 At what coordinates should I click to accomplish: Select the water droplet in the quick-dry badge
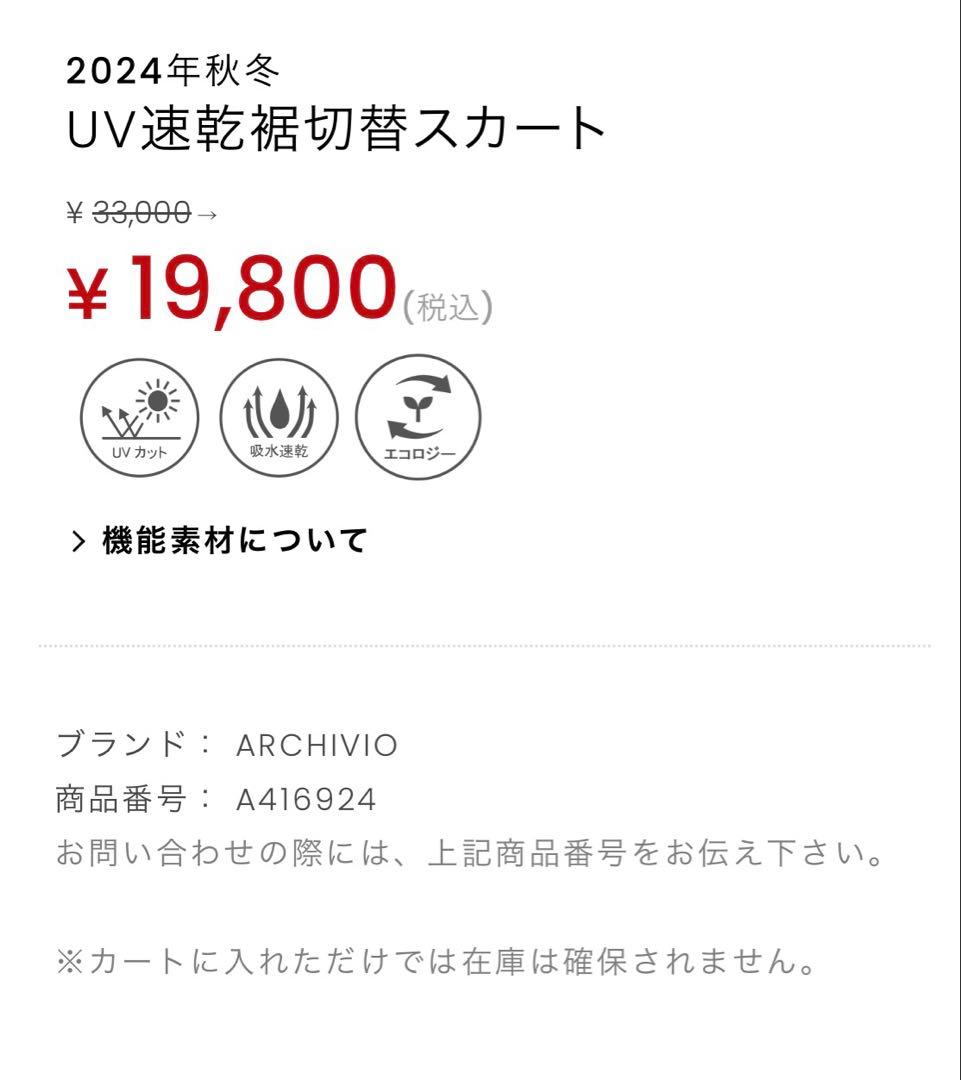[281, 413]
